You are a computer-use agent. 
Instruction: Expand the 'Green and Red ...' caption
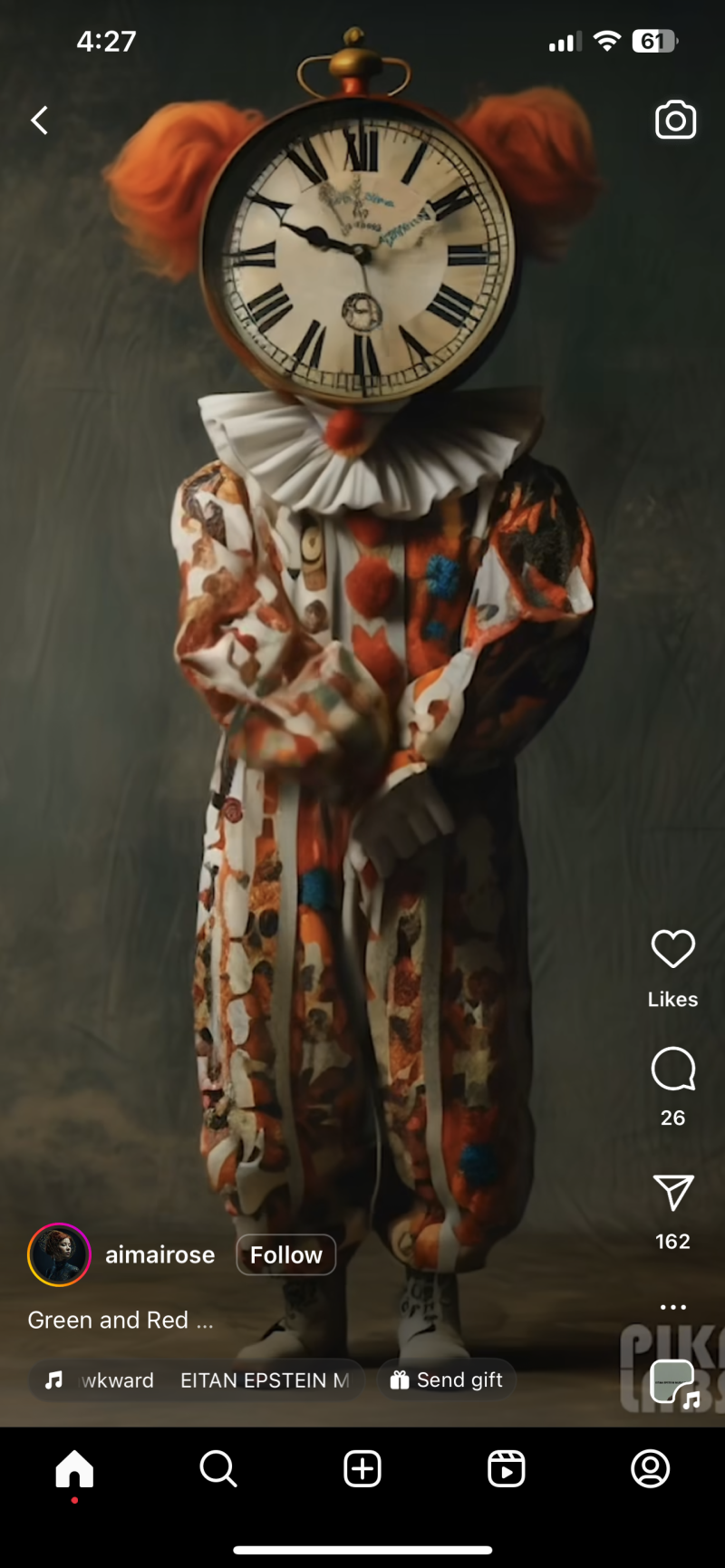point(121,1320)
